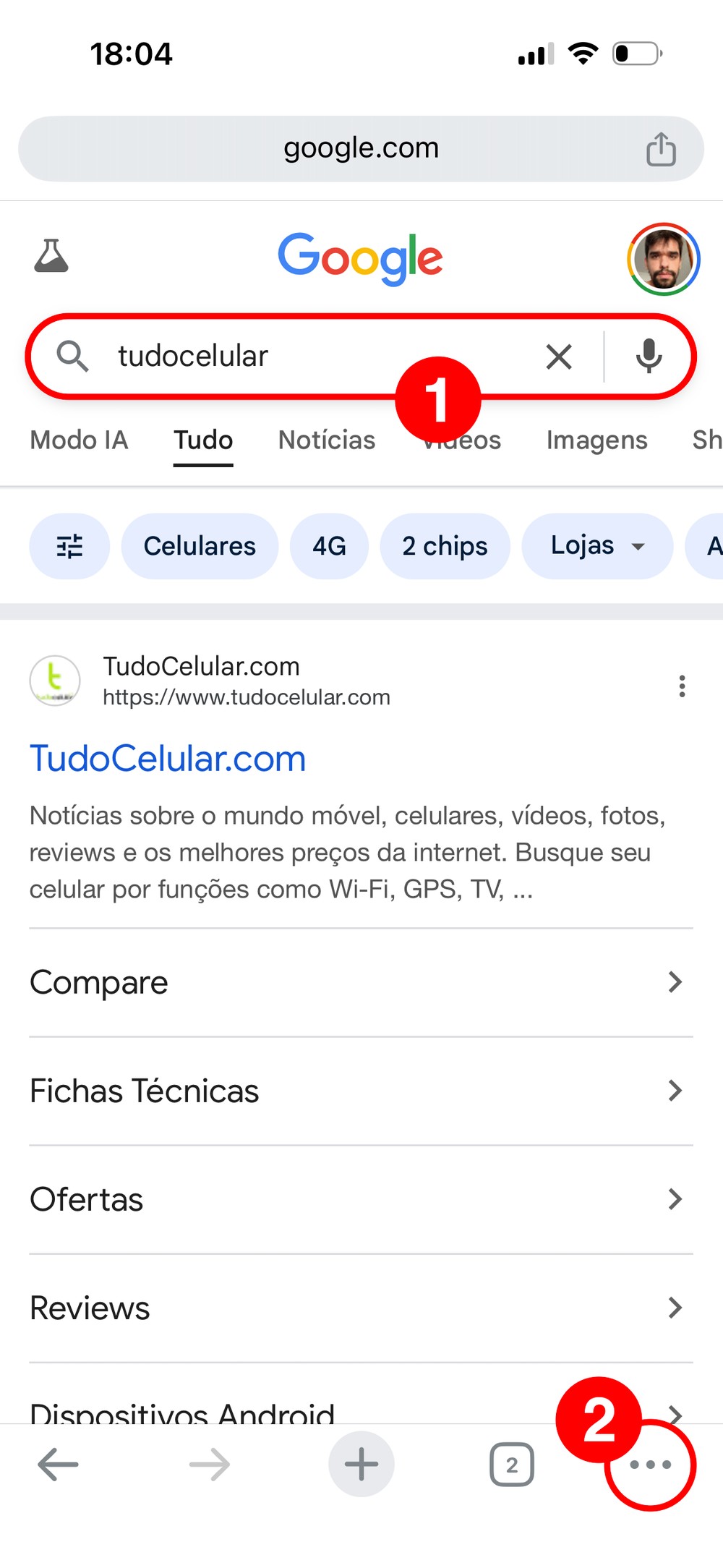Open the TudoCelular.com result link
This screenshot has width=723, height=1568.
168,759
